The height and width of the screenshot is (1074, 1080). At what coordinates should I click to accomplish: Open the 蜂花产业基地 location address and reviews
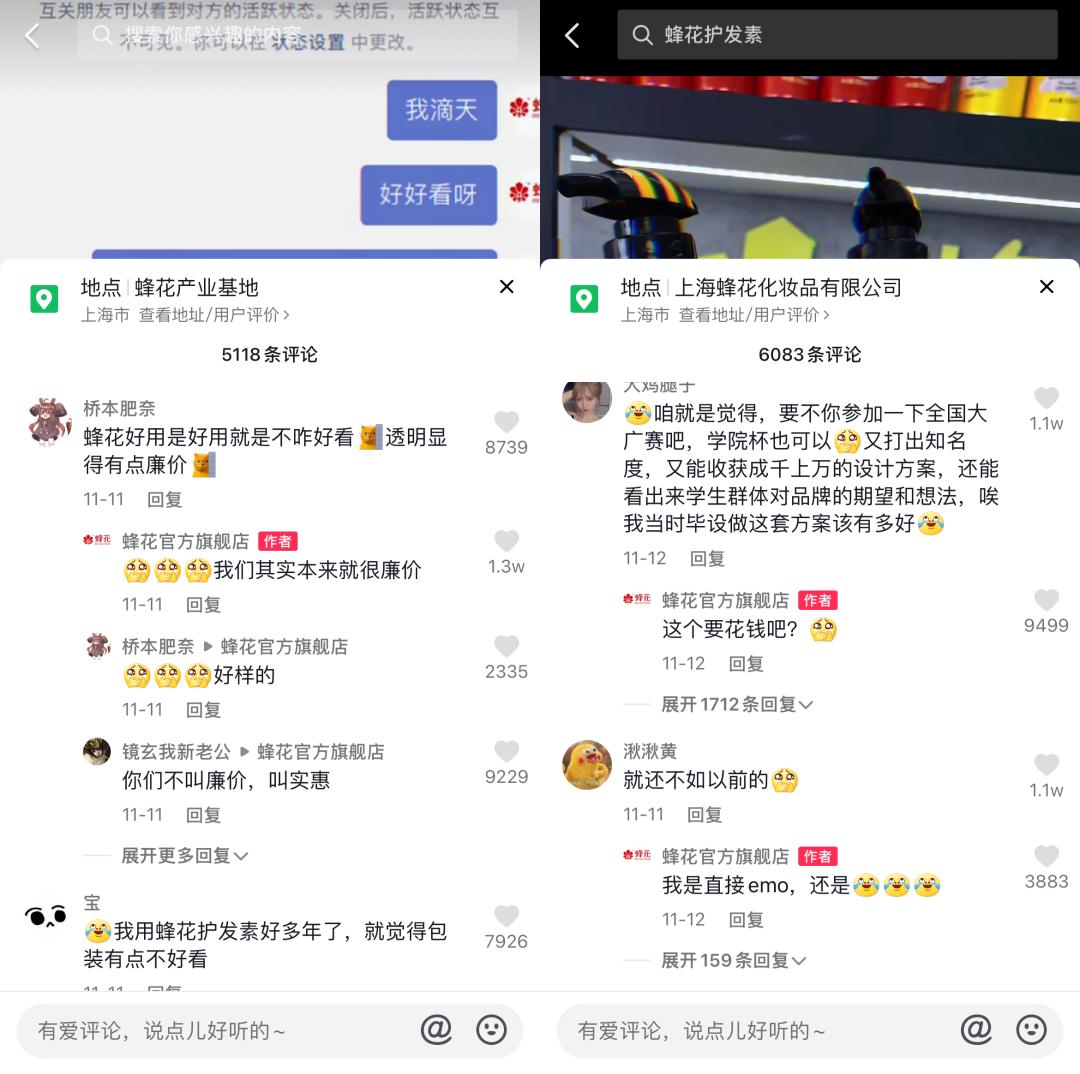(214, 315)
